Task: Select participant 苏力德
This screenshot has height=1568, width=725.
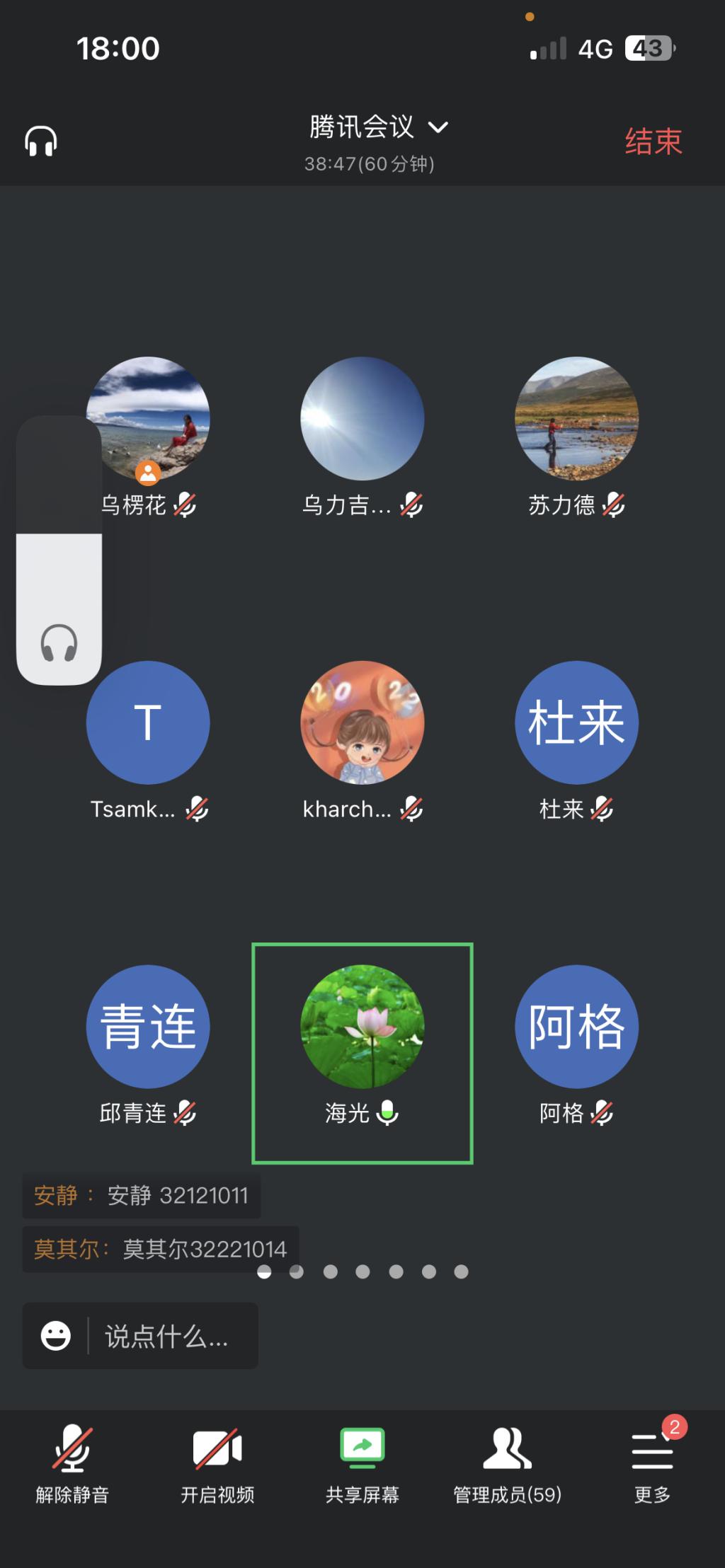Action: click(x=576, y=419)
